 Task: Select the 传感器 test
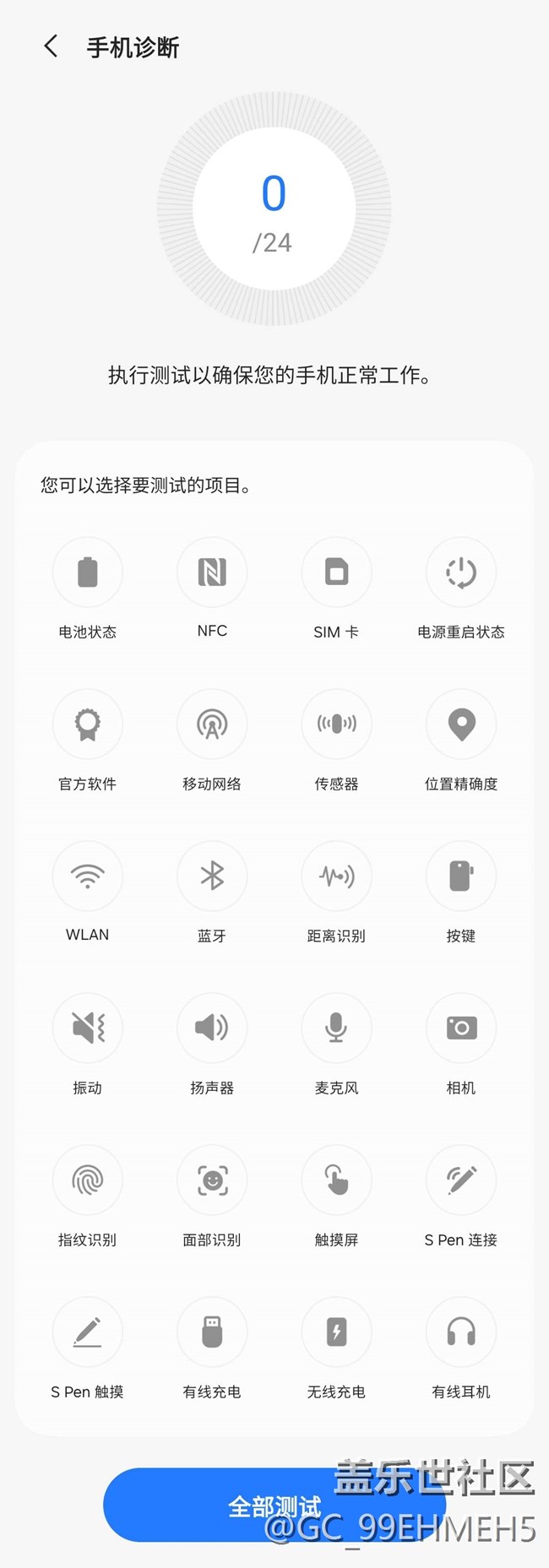(x=336, y=724)
